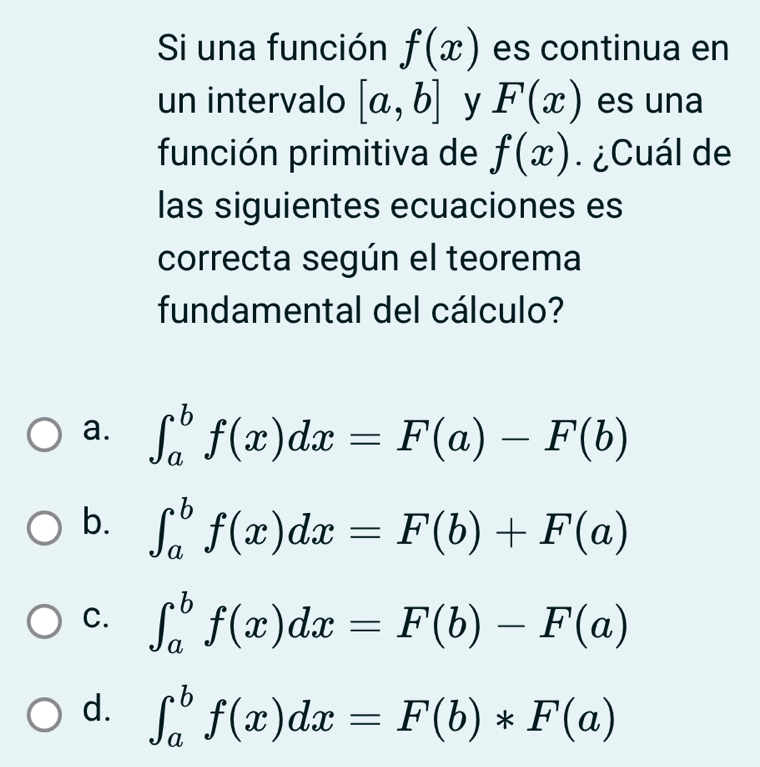This screenshot has width=760, height=767.
Task: Click the label letter a
Action: point(92,430)
